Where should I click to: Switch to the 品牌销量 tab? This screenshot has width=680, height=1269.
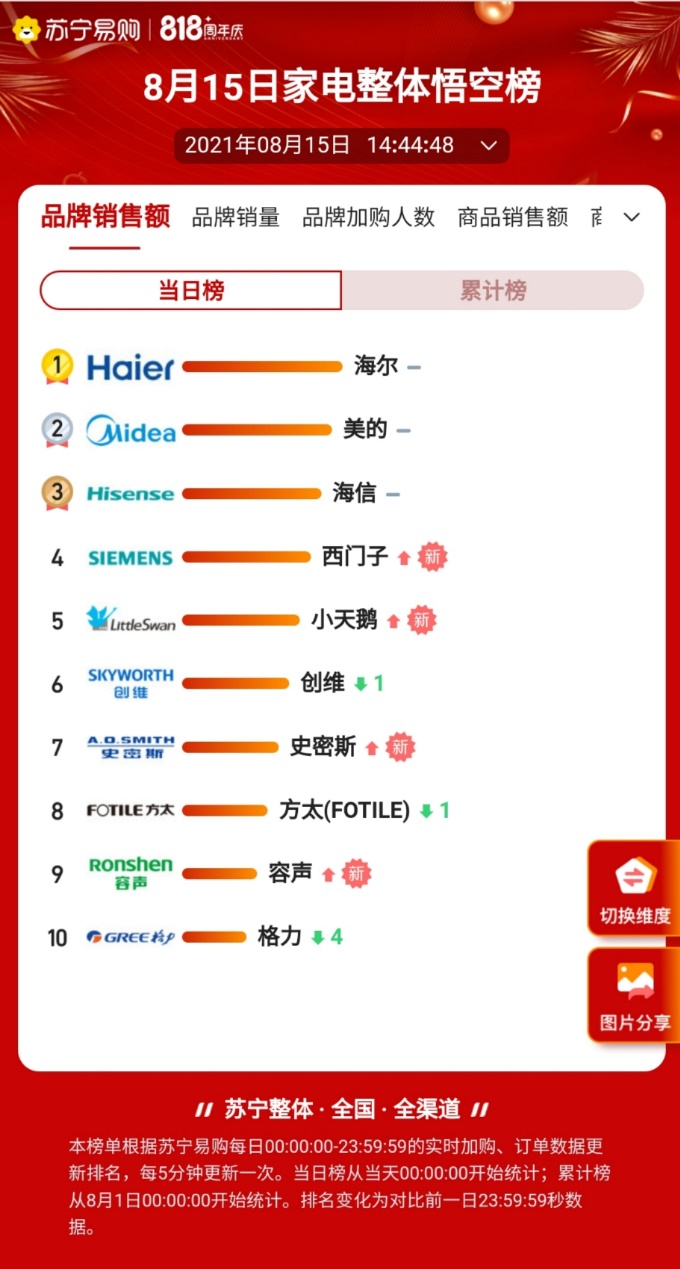click(235, 217)
